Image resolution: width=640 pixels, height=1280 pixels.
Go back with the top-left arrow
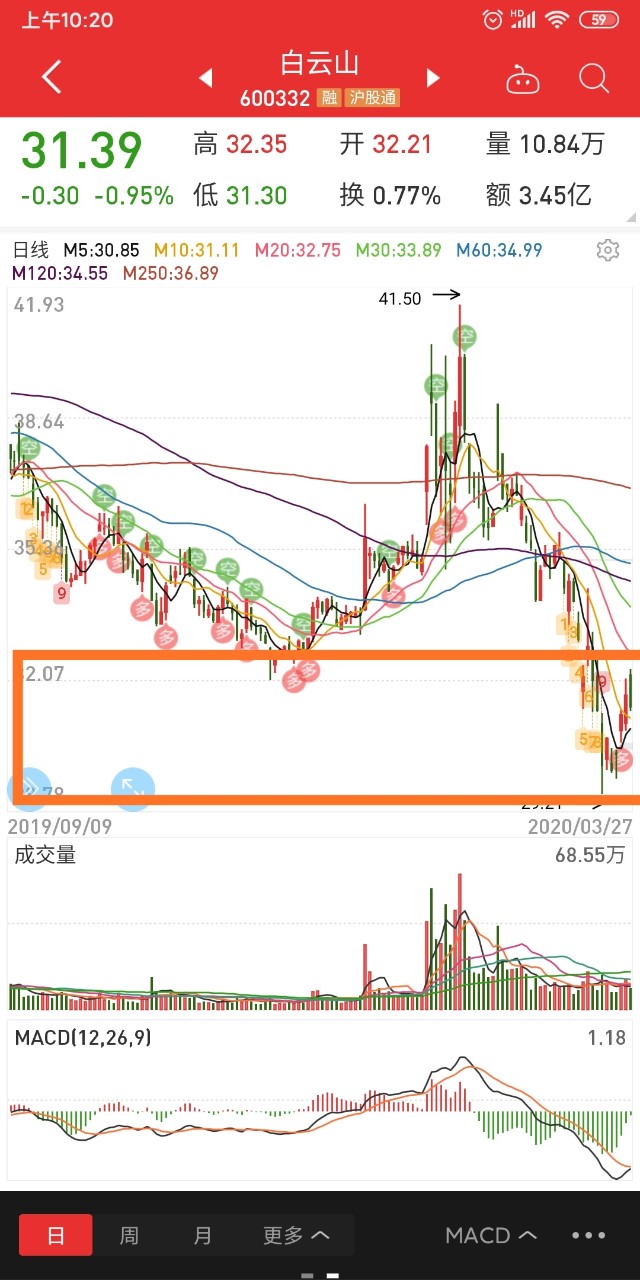52,77
